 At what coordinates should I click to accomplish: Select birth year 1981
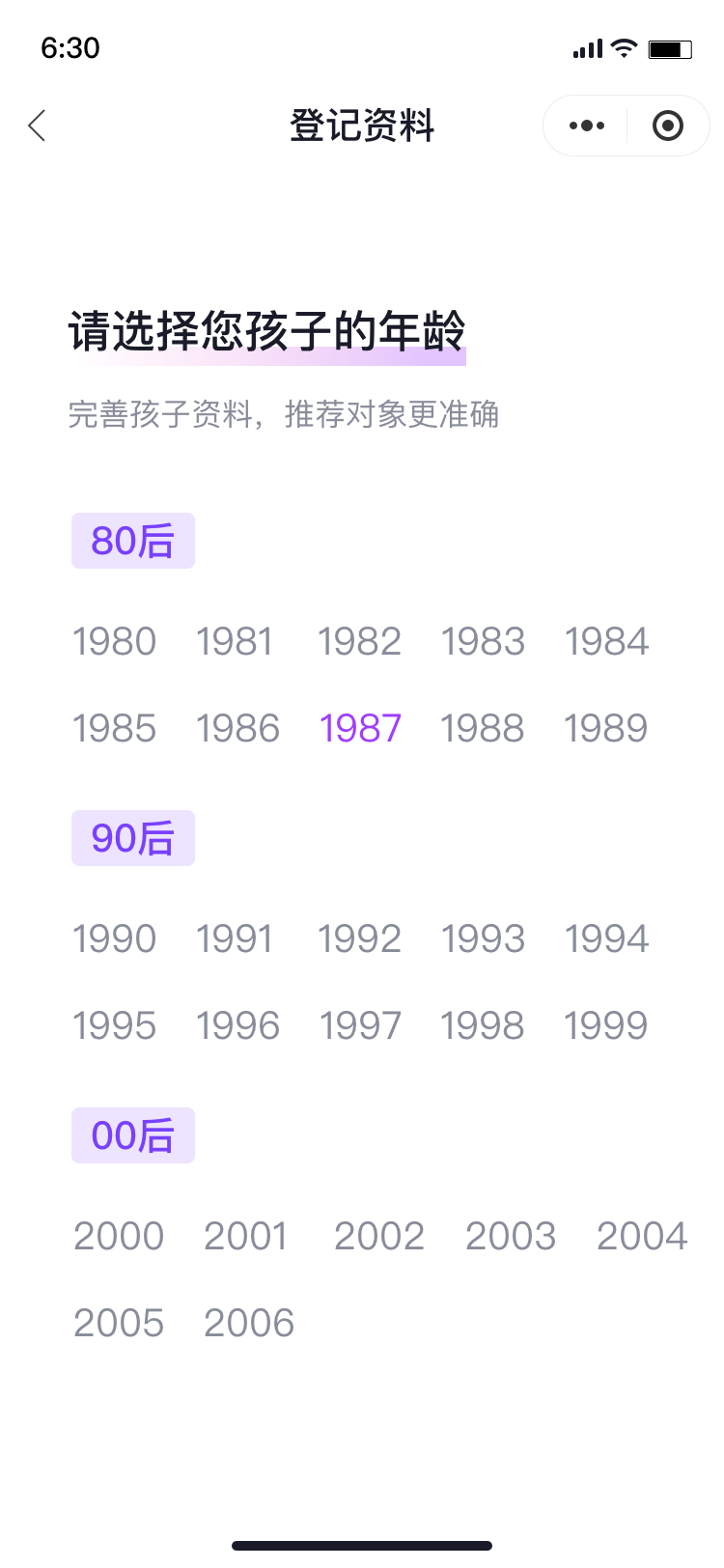pos(235,642)
